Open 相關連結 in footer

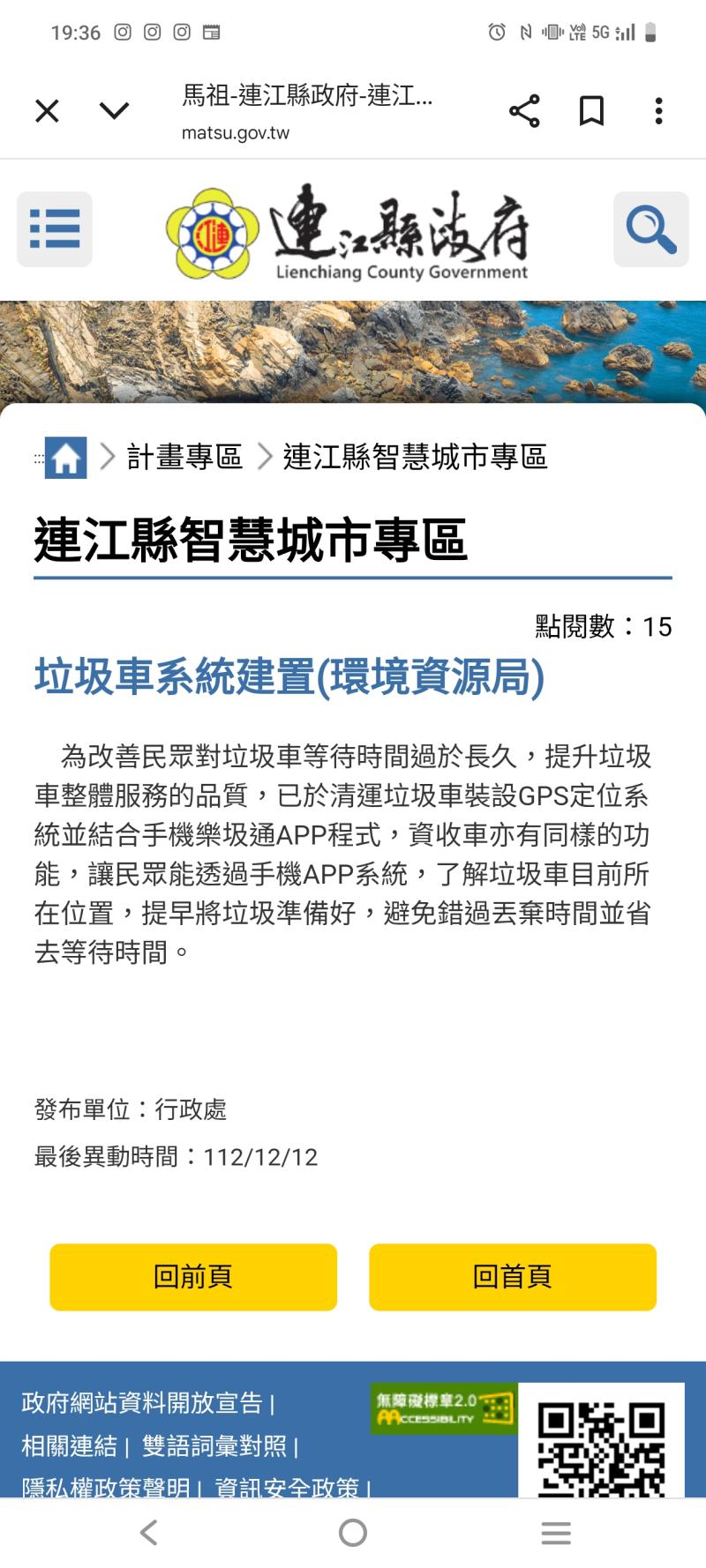click(x=69, y=1446)
